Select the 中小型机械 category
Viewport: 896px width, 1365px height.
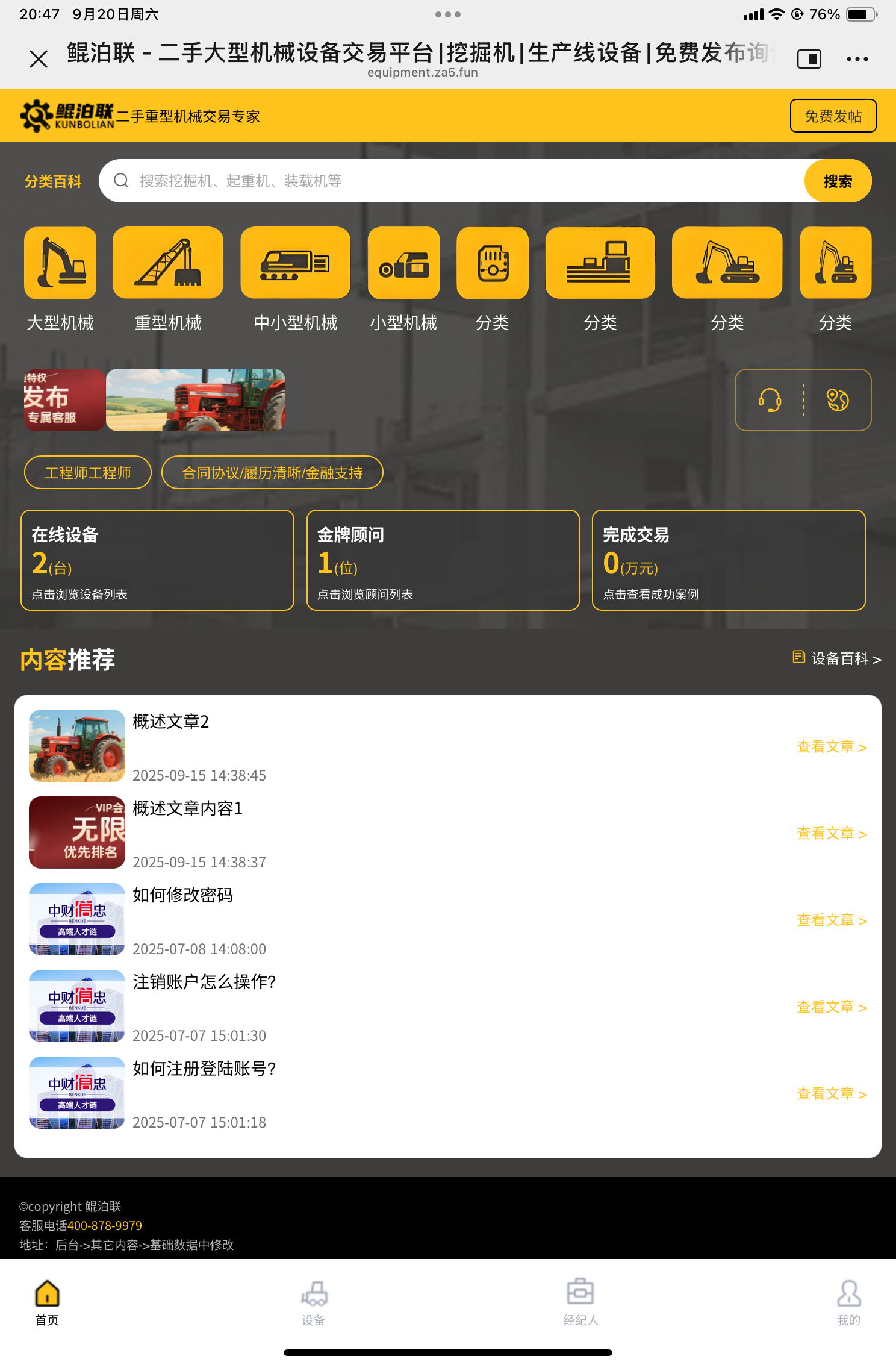295,278
